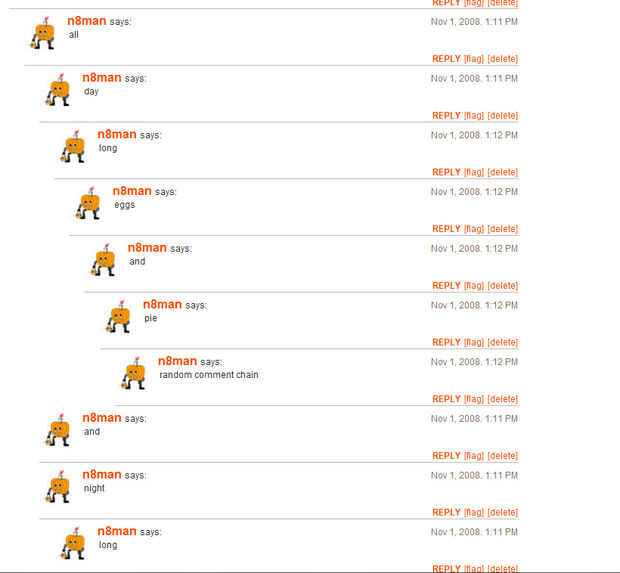Delete the "day" comment
The image size is (620, 573).
503,116
